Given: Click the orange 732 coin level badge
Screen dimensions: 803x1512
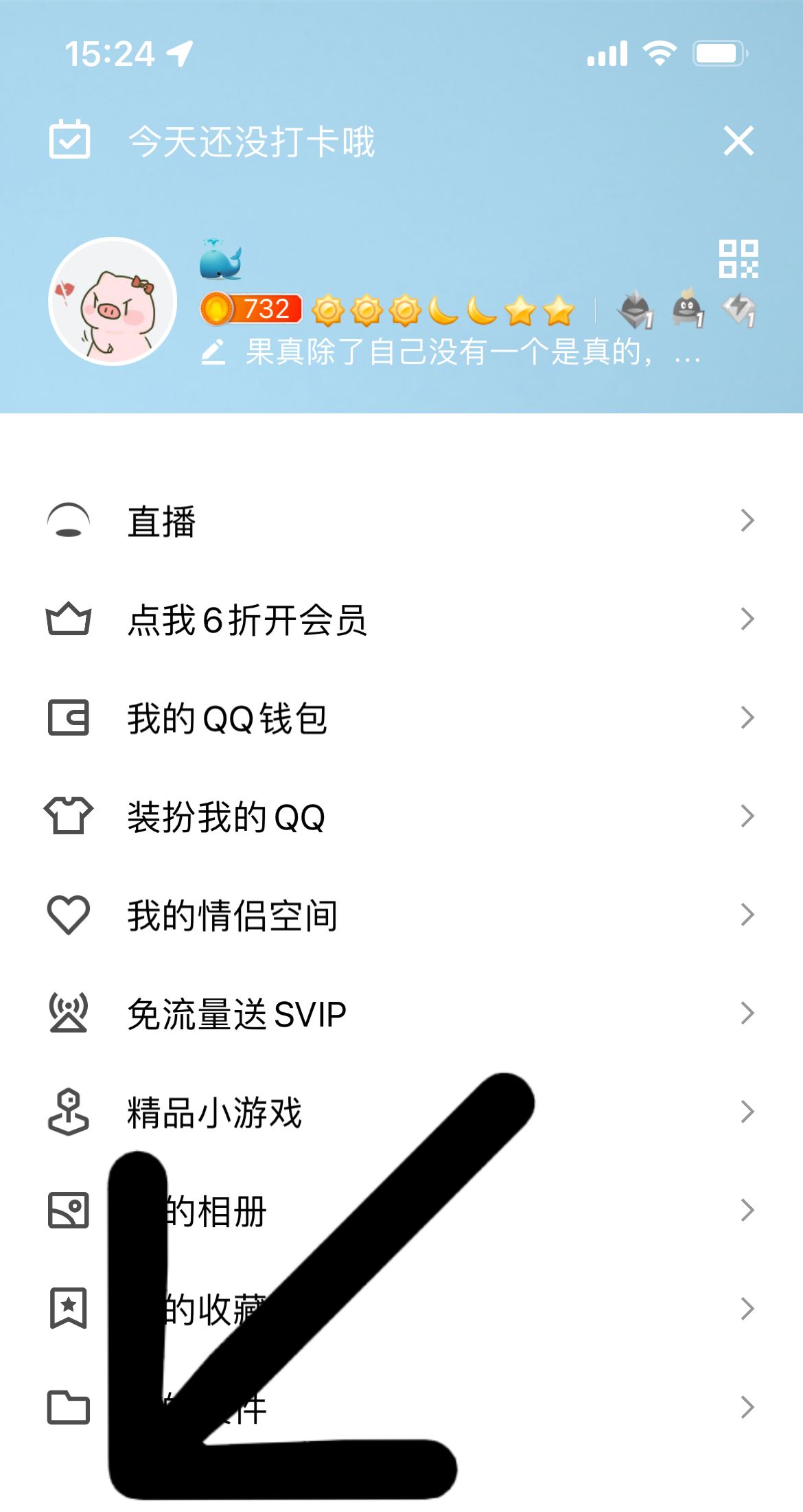Looking at the screenshot, I should (251, 309).
